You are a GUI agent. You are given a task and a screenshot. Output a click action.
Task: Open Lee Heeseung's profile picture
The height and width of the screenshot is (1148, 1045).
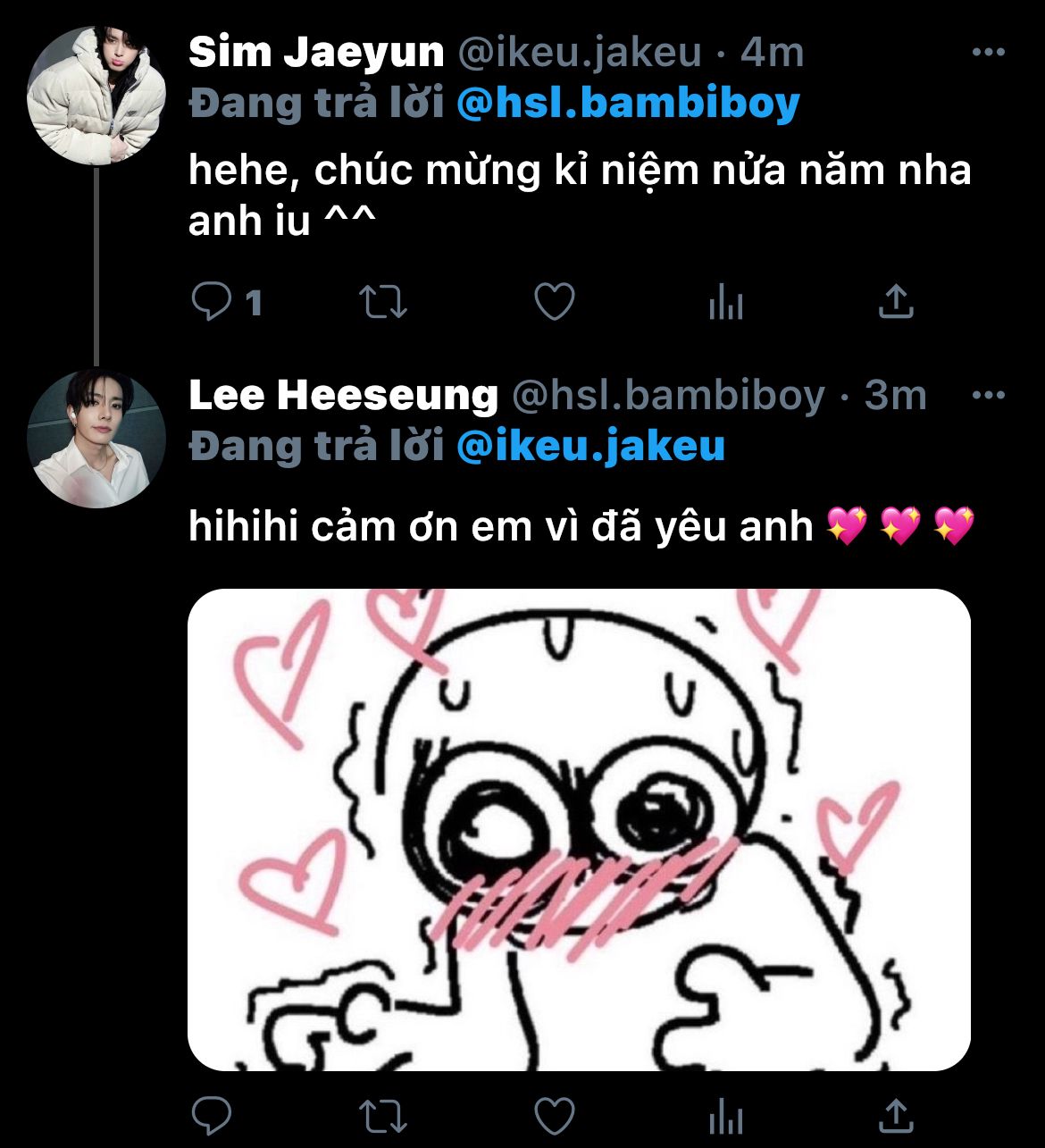click(x=96, y=438)
